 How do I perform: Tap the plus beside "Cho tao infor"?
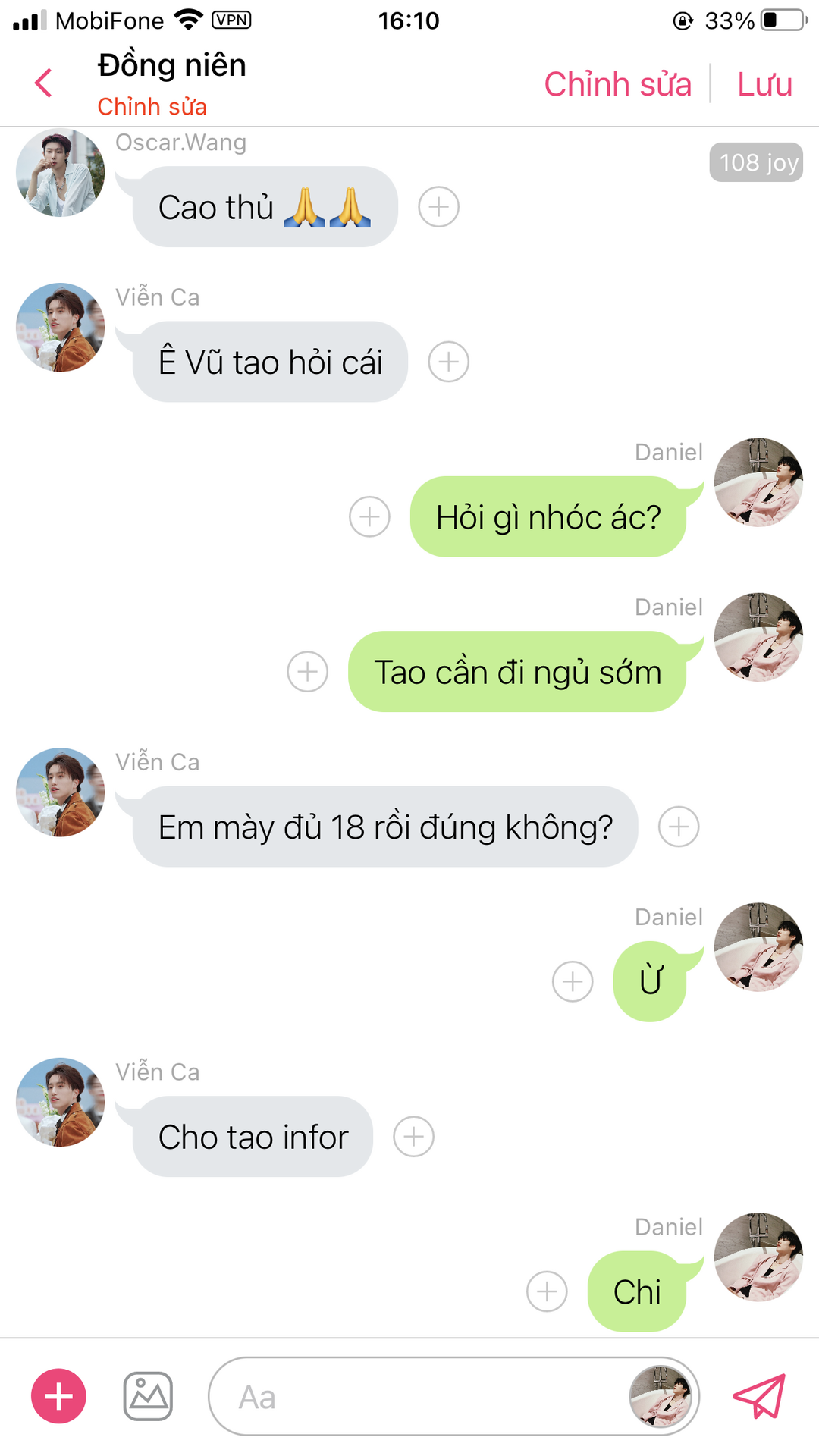(x=413, y=1137)
